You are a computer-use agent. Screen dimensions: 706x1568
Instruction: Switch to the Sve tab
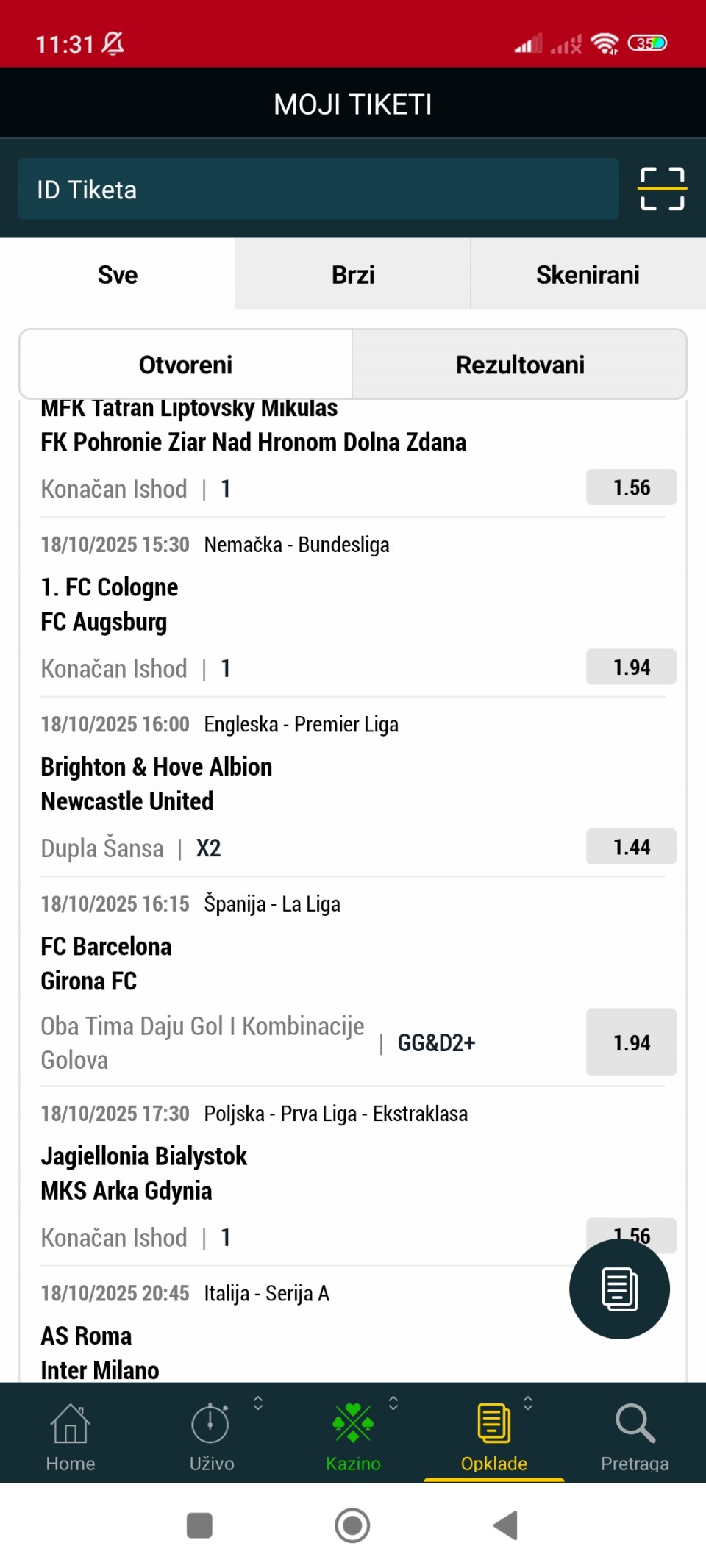tap(118, 275)
